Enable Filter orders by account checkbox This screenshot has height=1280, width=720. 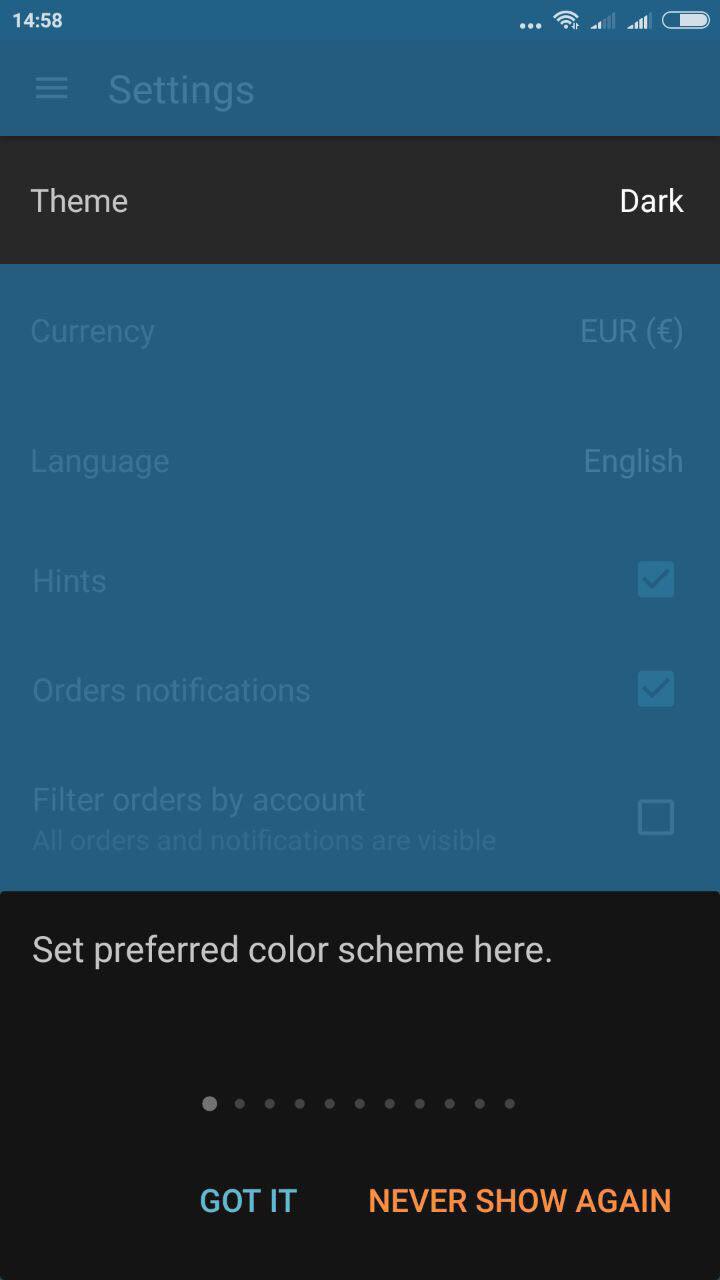coord(656,818)
